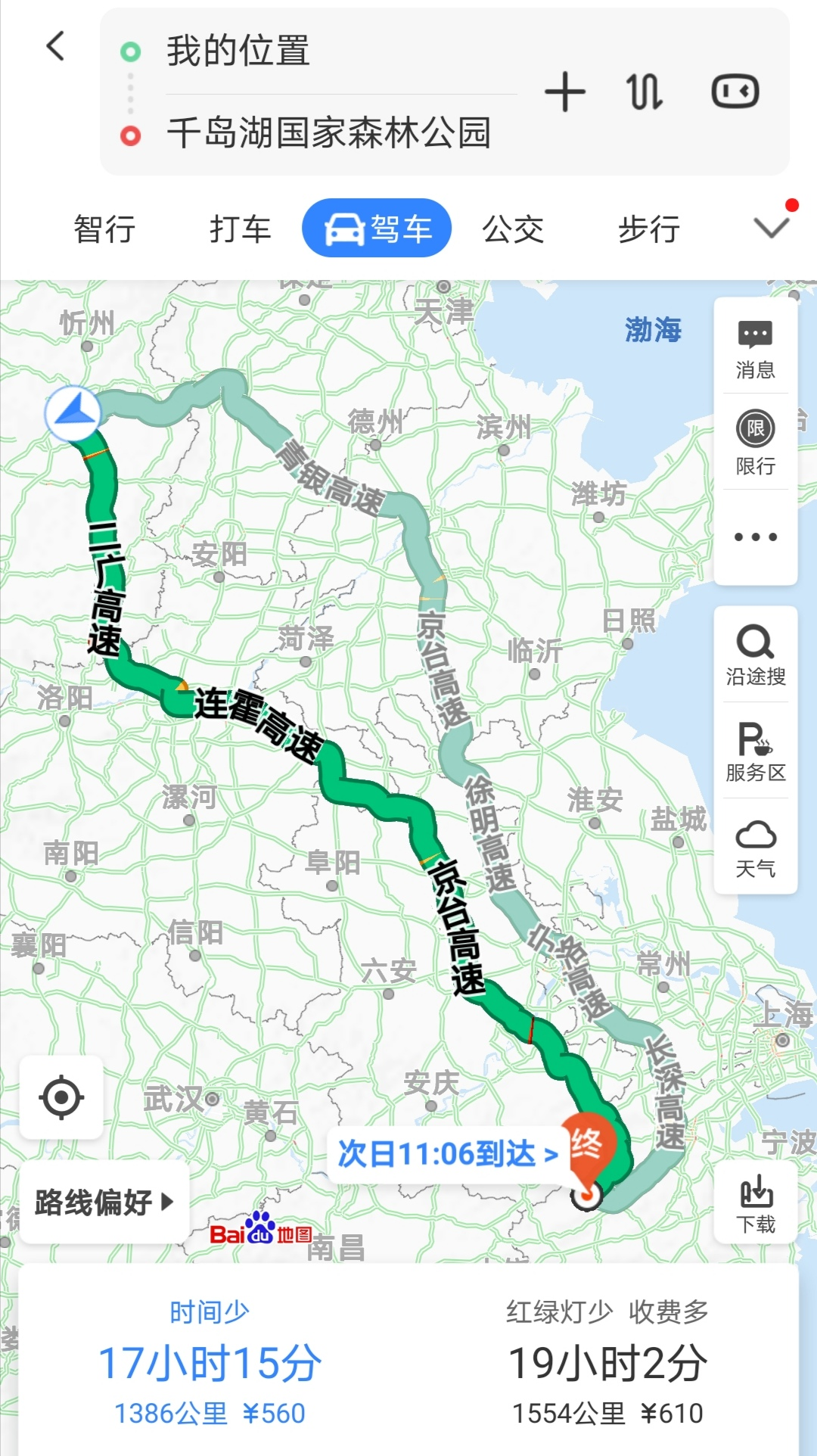This screenshot has width=817, height=1456.
Task: Choose the 19小时2分 route option
Action: [x=607, y=1364]
